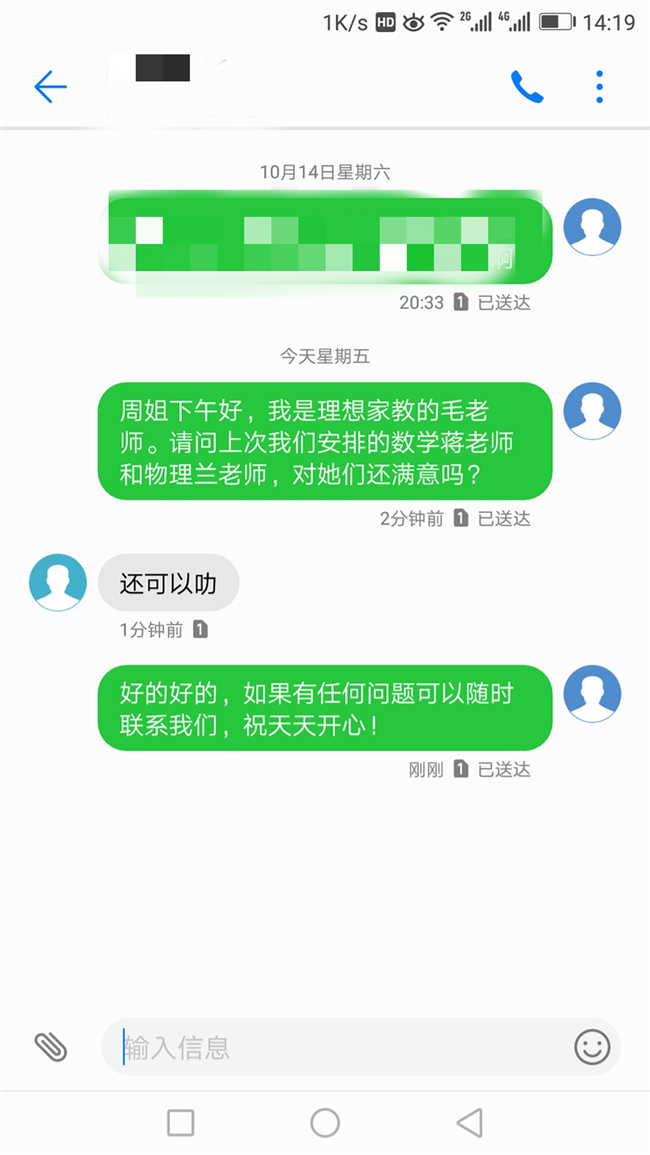Open the sender avatar beside 还可以叻
The image size is (650, 1155).
point(58,581)
